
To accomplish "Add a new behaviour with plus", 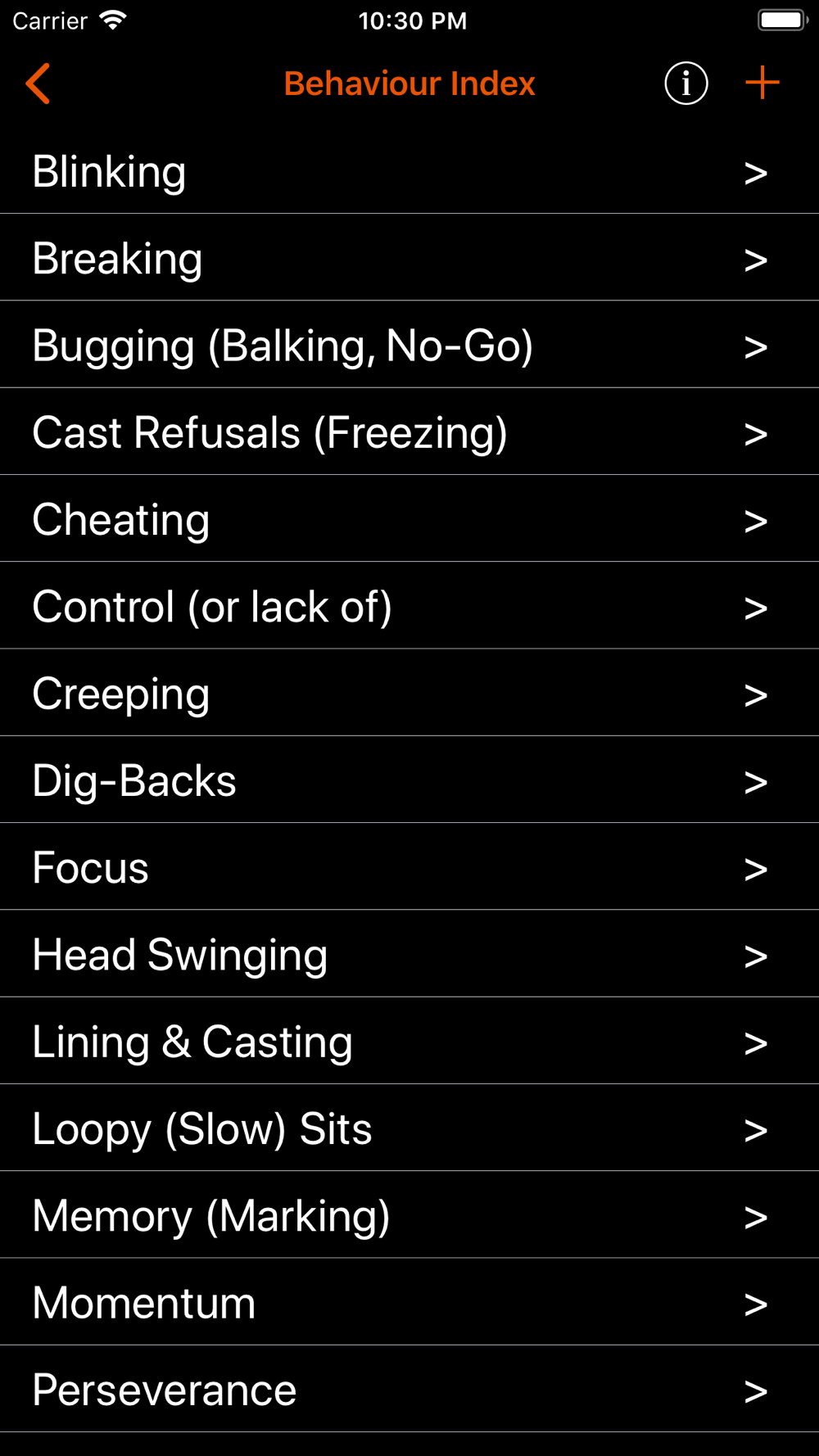I will (762, 84).
